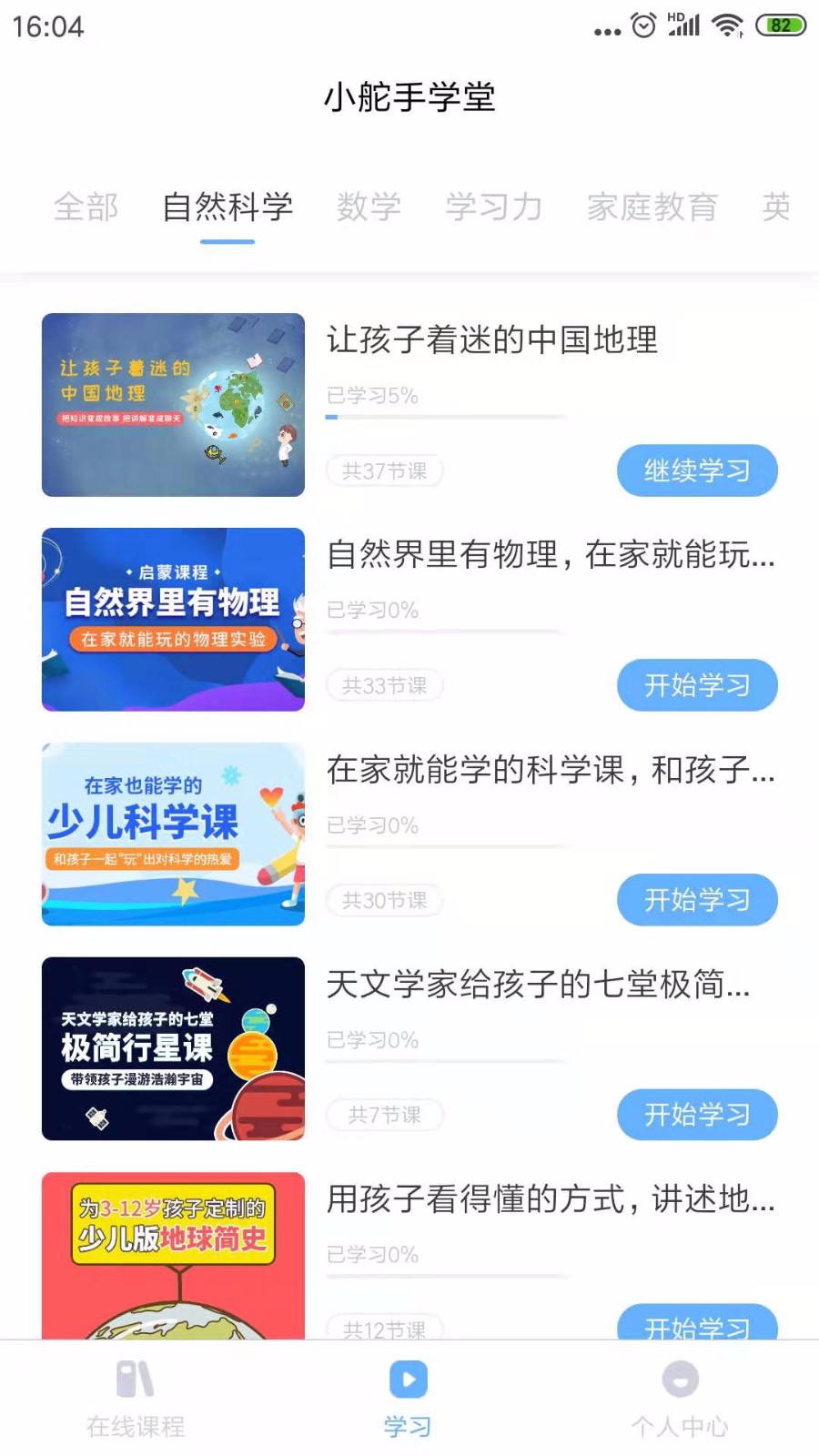Open the 少儿版地球简史 course cover
819x1456 pixels.
point(173,1256)
